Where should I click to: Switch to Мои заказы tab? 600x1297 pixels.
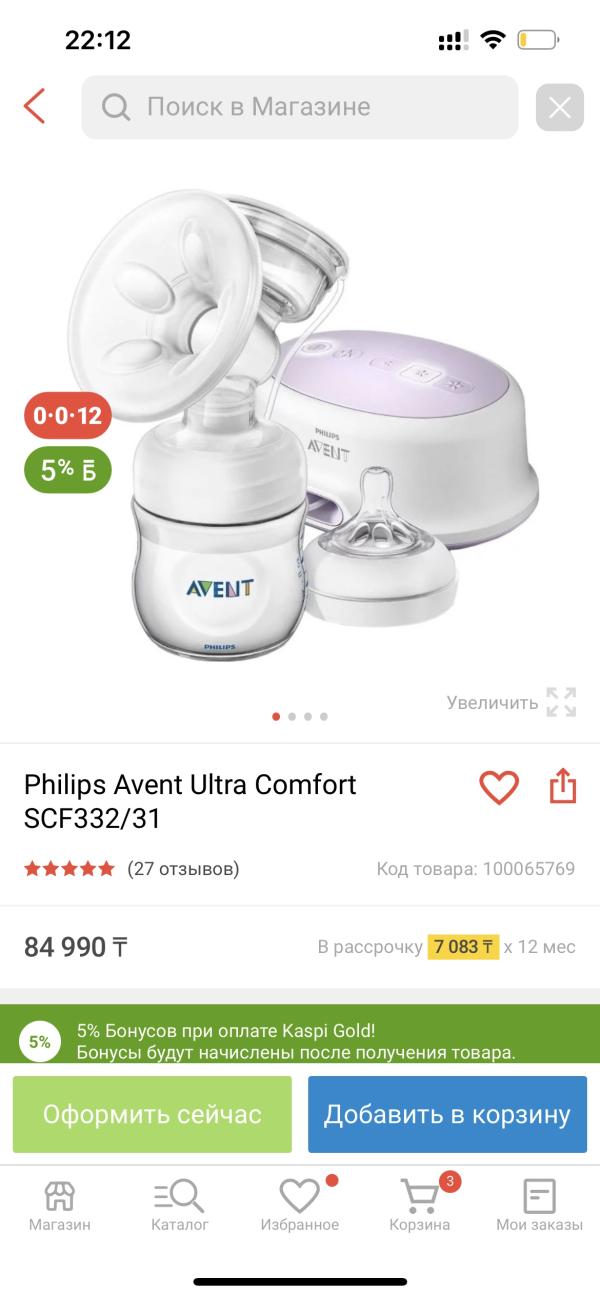(539, 1204)
